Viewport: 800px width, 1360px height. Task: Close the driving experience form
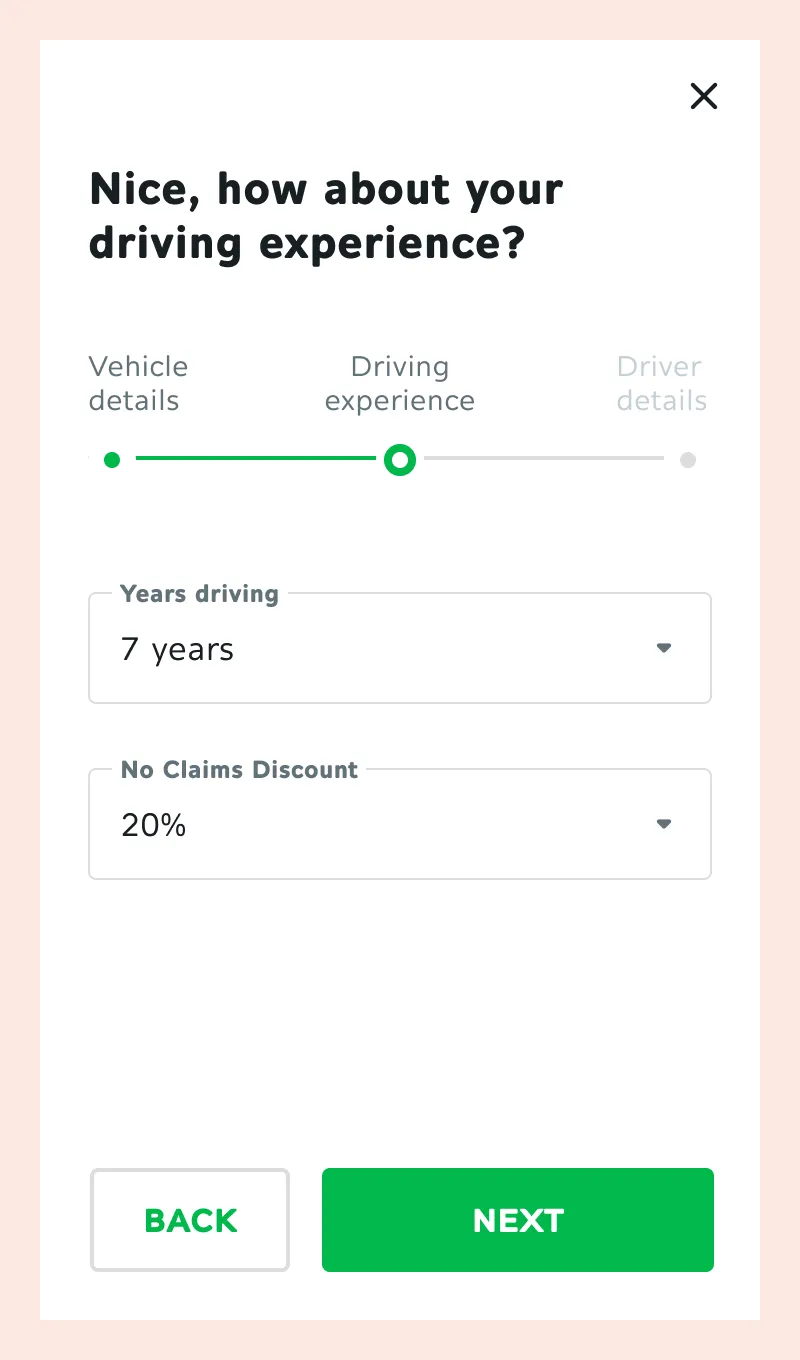pos(704,96)
